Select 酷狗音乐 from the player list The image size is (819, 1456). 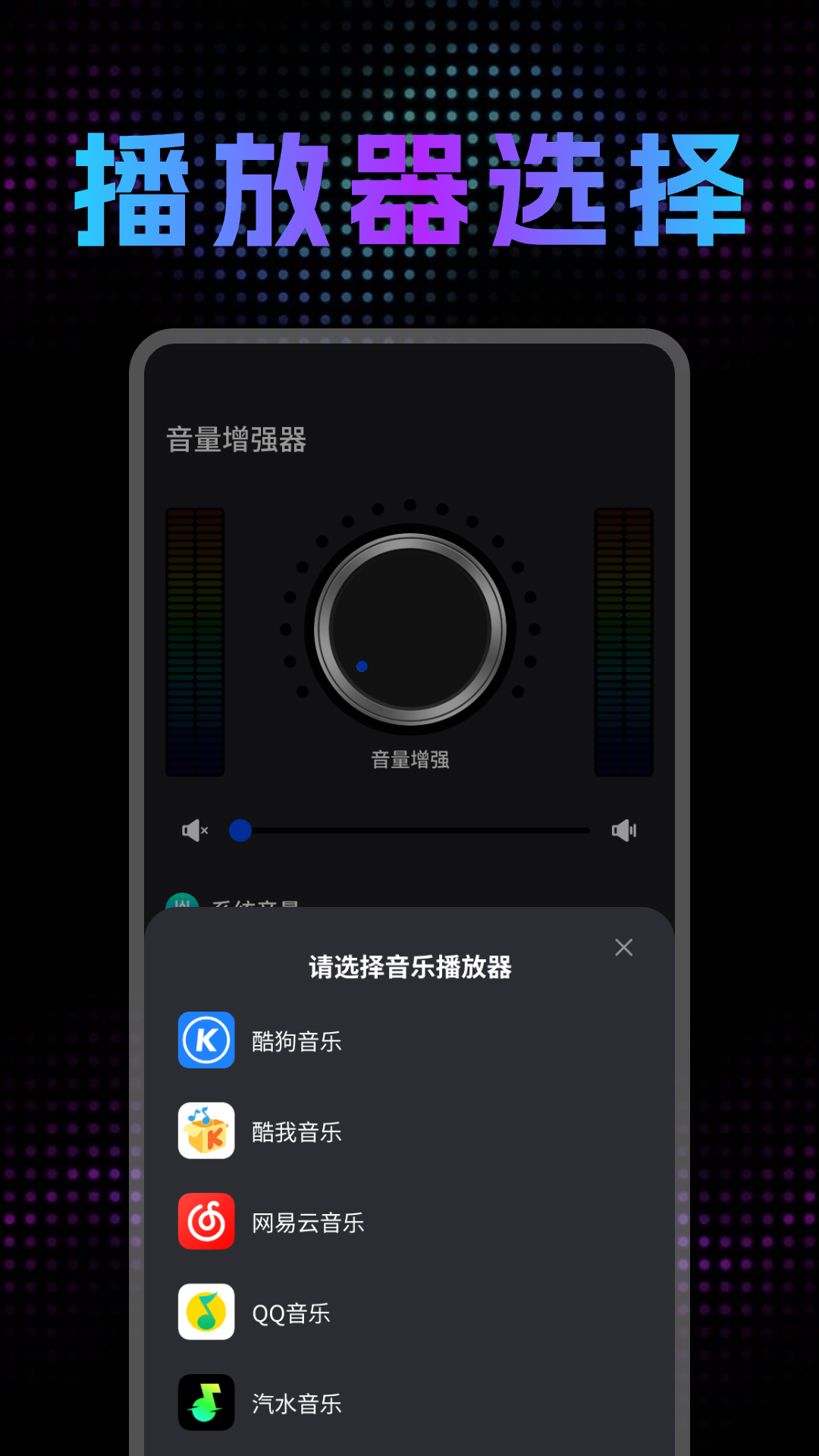pos(297,1040)
